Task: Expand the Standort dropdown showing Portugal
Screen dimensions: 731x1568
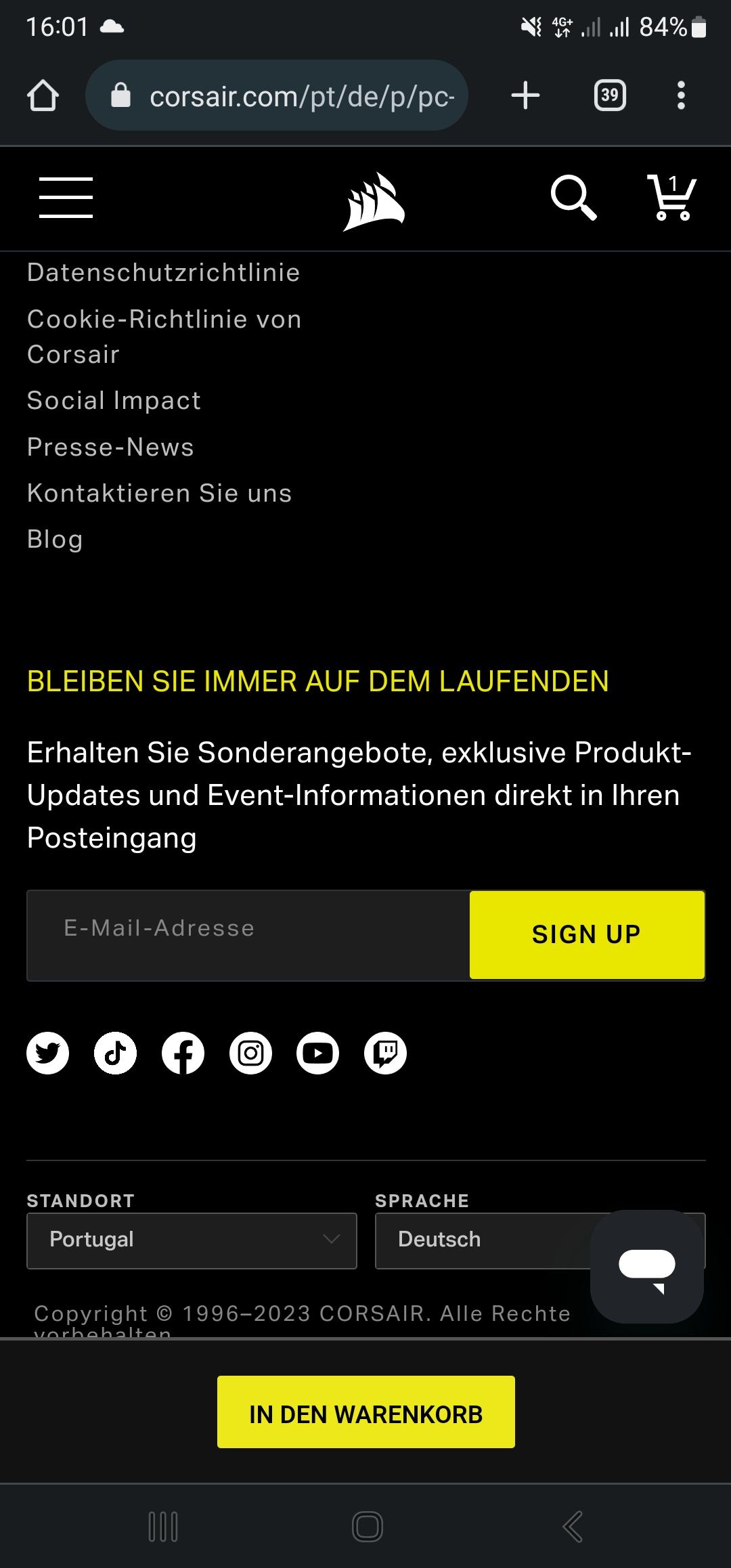Action: (x=192, y=1240)
